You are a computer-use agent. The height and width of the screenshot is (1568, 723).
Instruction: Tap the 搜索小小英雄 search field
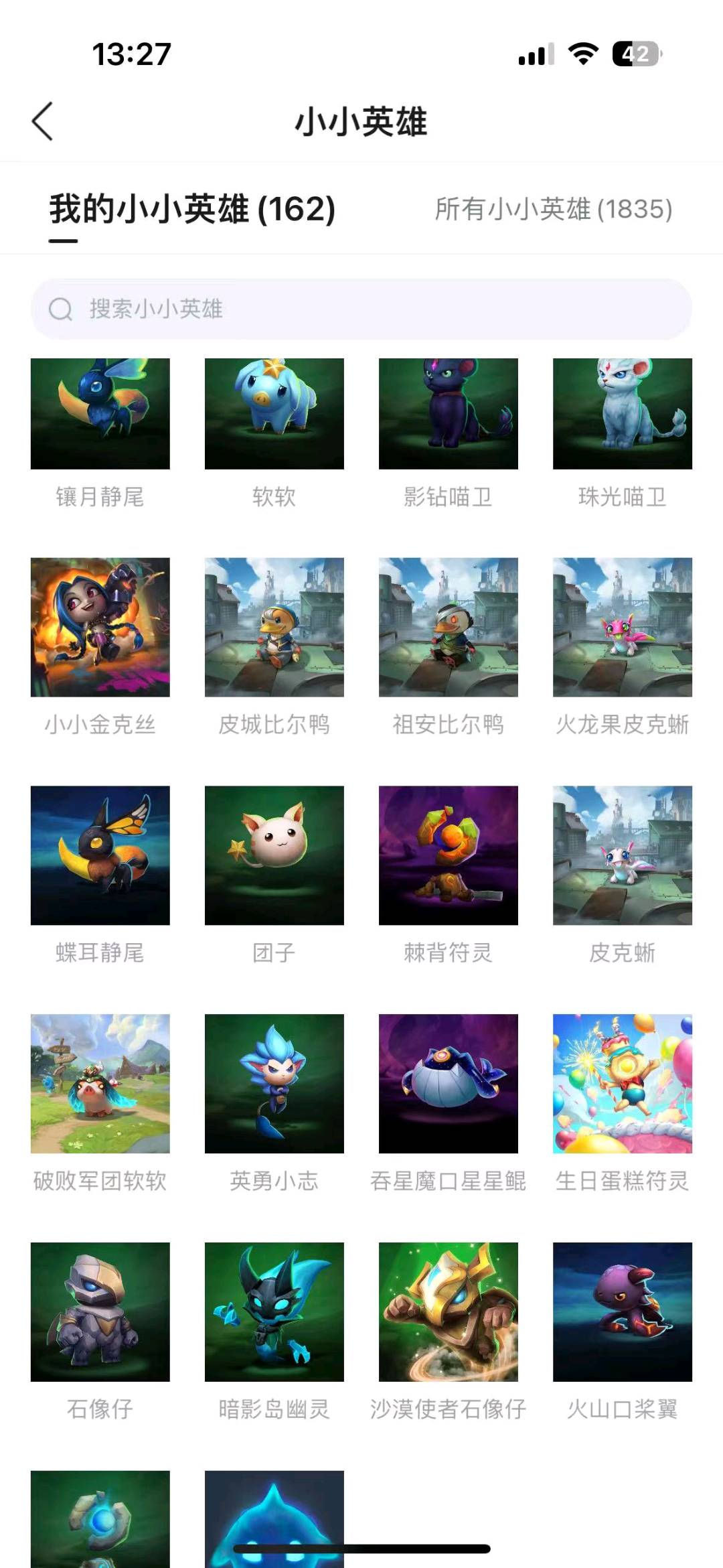pyautogui.click(x=361, y=309)
